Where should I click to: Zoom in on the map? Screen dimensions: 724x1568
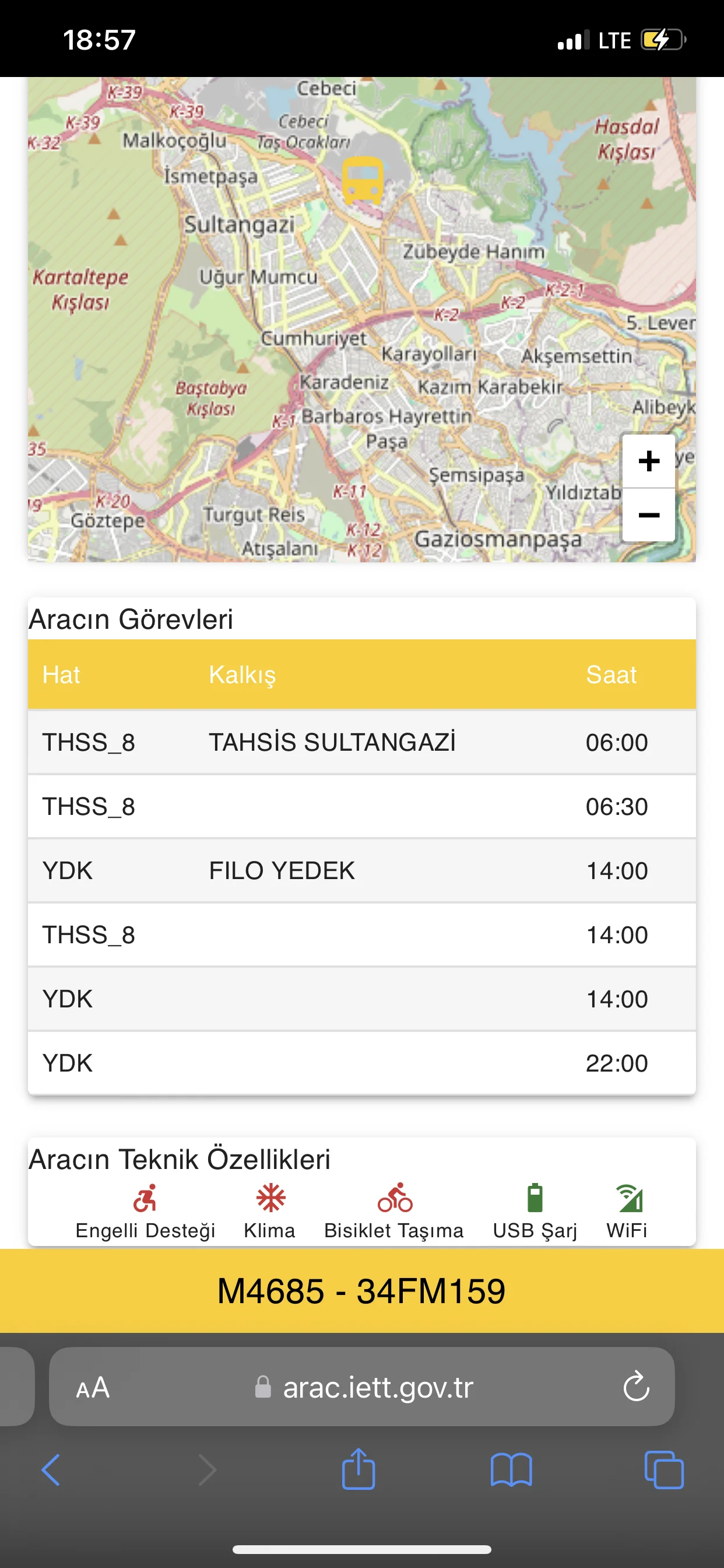pyautogui.click(x=648, y=461)
